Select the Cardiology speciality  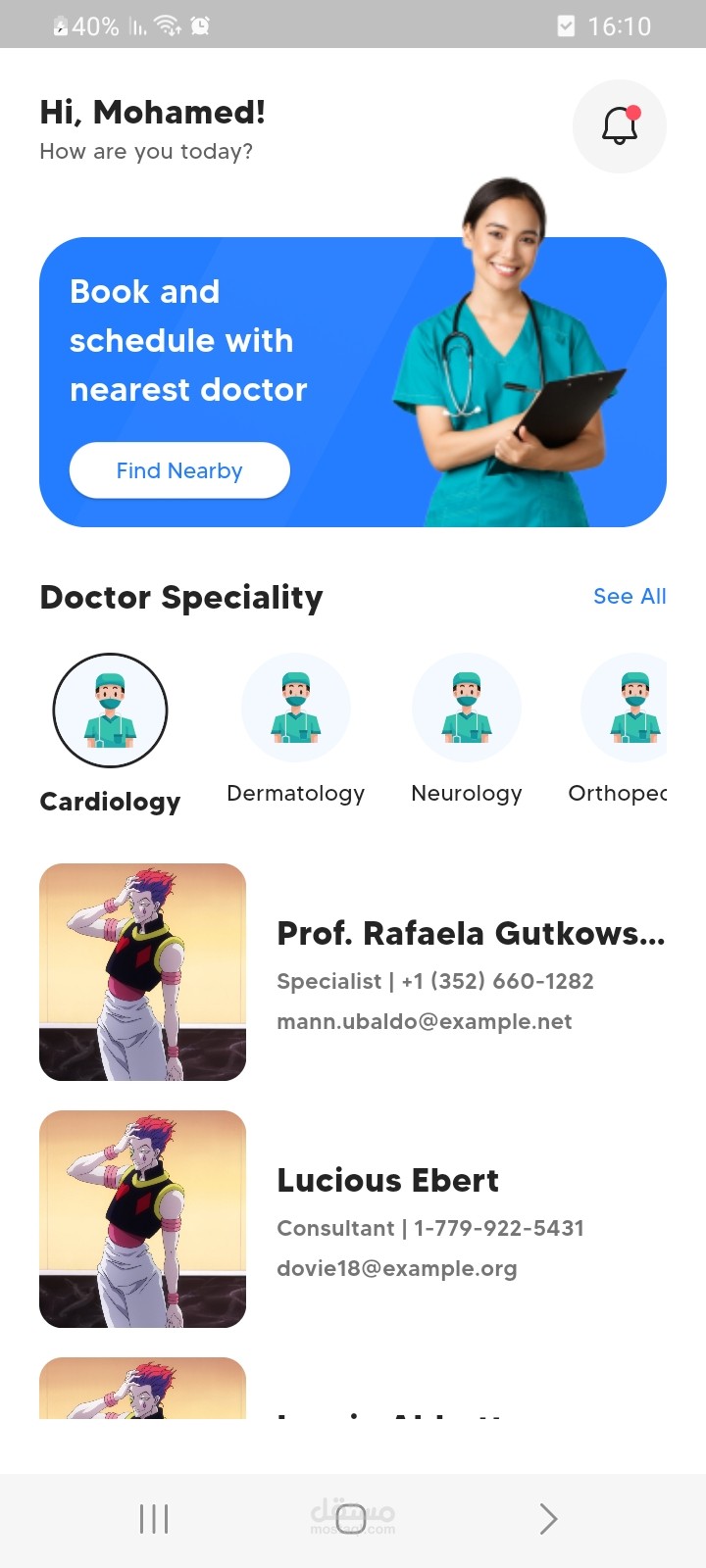[x=110, y=710]
